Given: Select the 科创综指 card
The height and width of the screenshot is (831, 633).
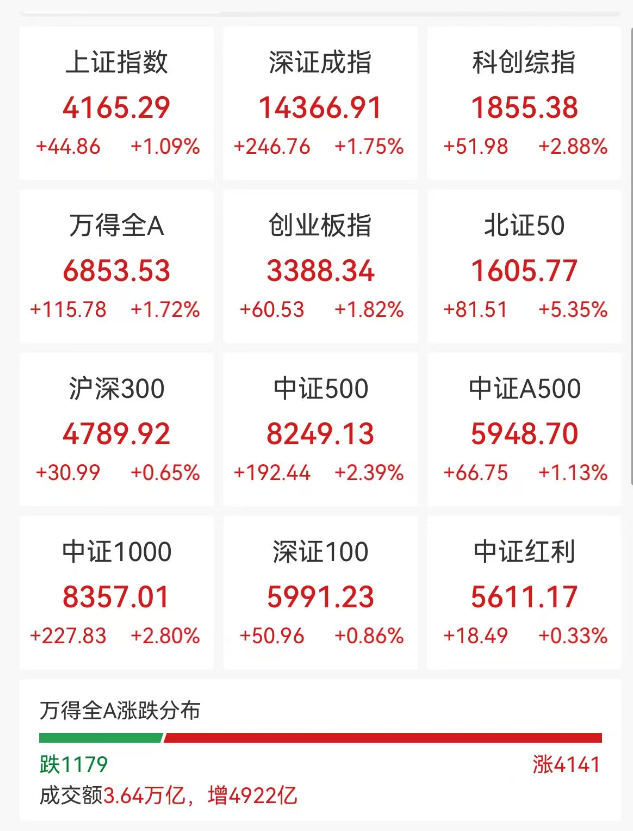Looking at the screenshot, I should (524, 105).
